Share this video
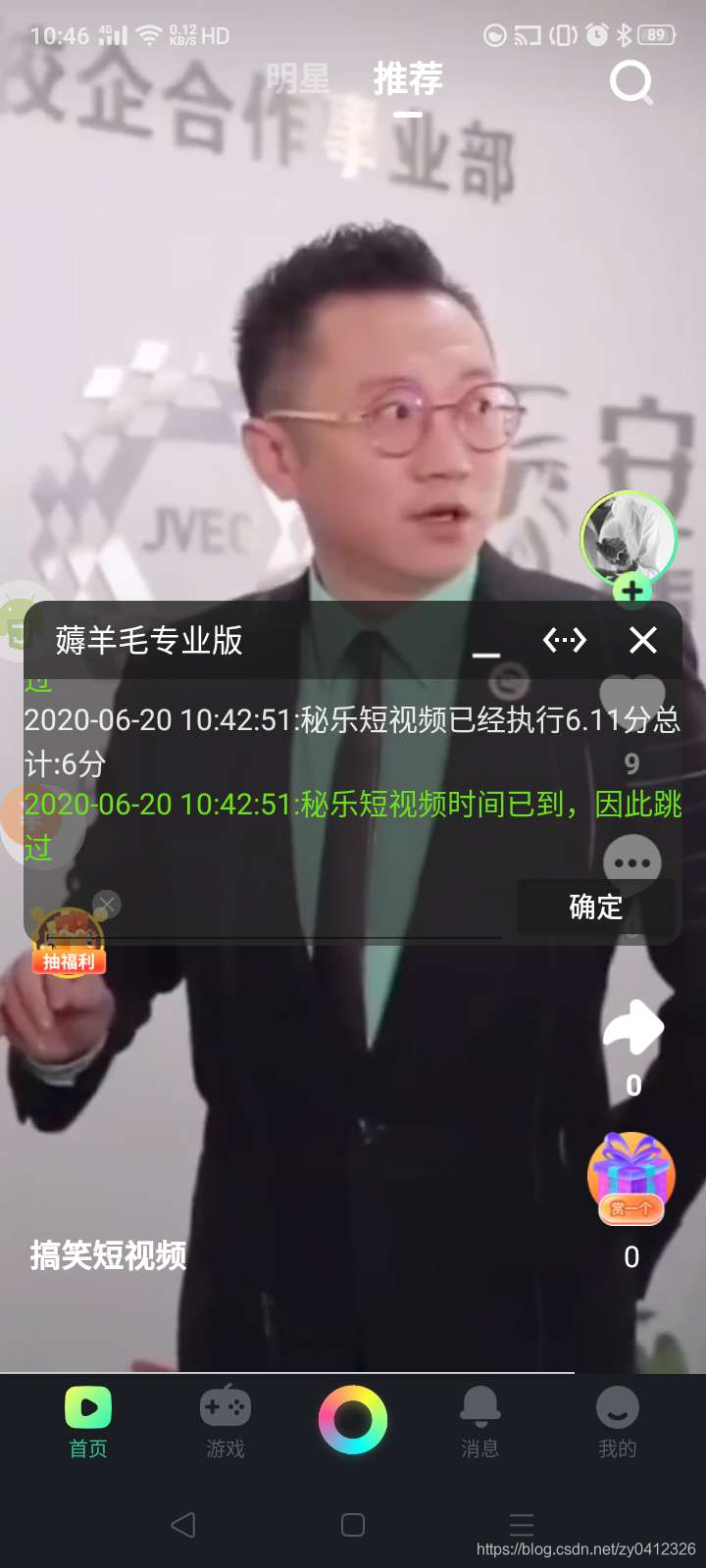The width and height of the screenshot is (706, 1568). pos(633,1027)
